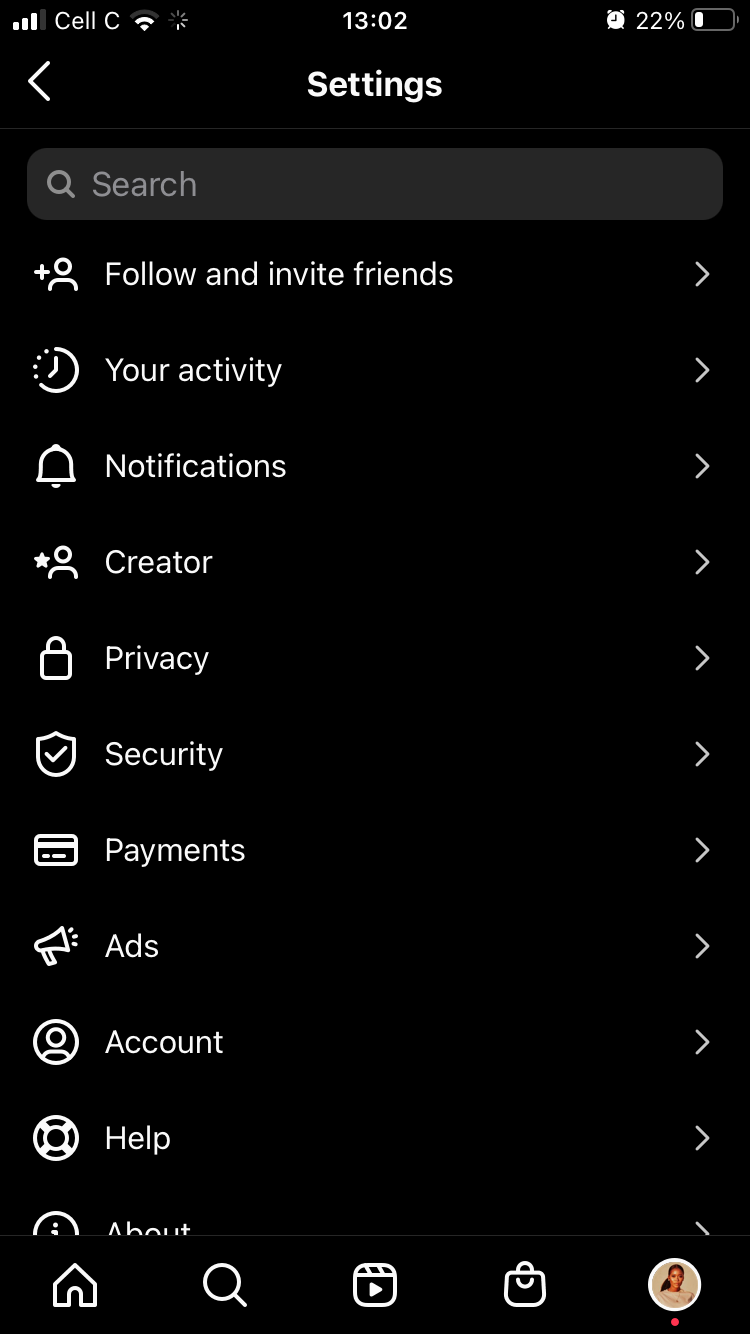Image resolution: width=750 pixels, height=1334 pixels.
Task: Open Notifications settings
Action: pos(374,466)
